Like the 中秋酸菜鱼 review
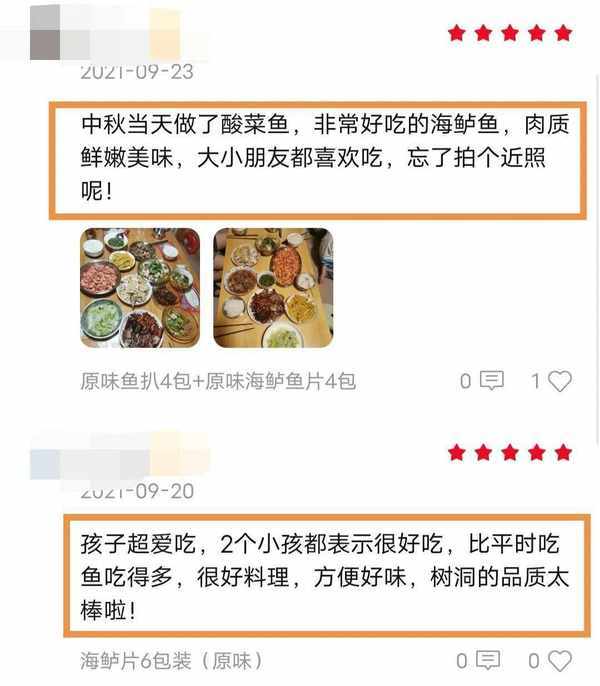Viewport: 600px width, 686px height. pyautogui.click(x=560, y=380)
